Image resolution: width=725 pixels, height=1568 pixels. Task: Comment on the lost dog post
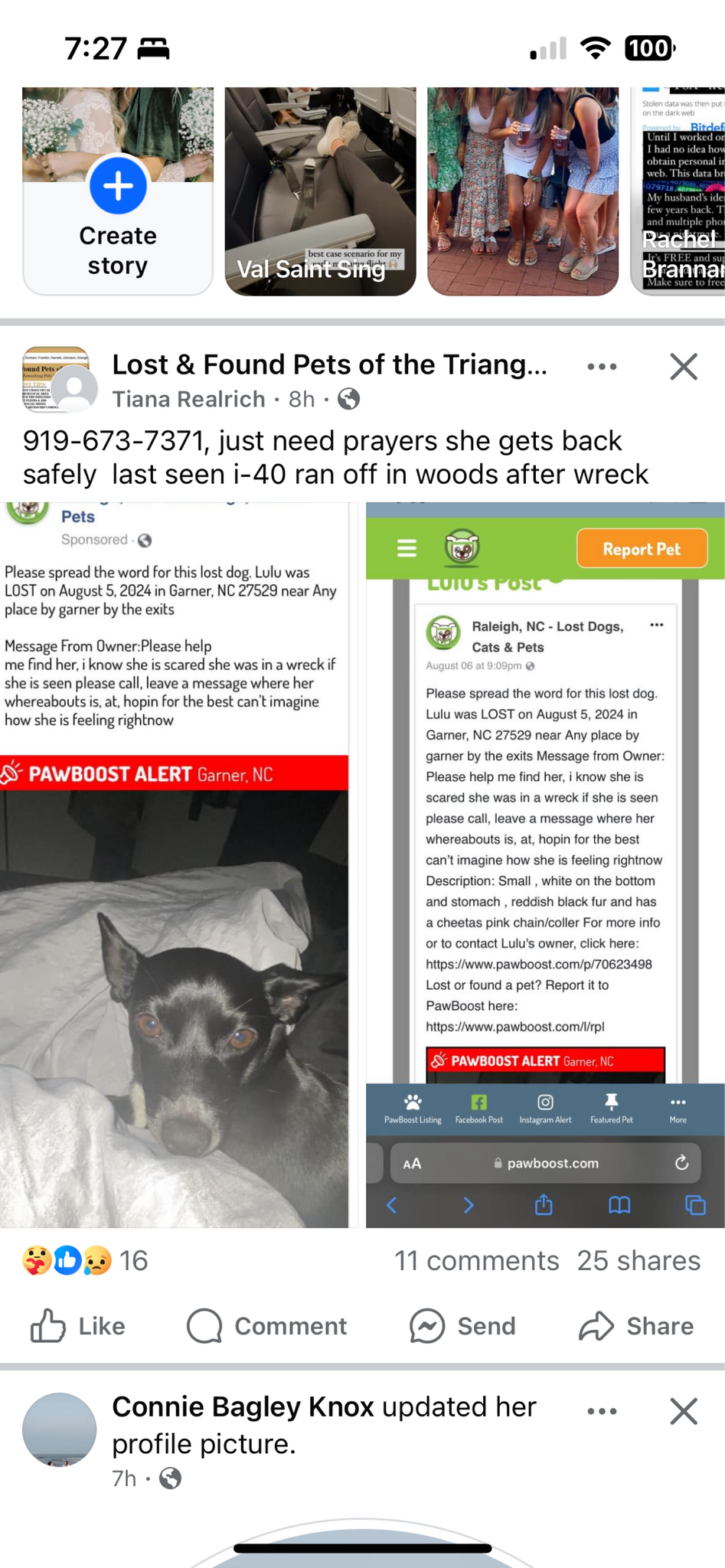tap(267, 1325)
